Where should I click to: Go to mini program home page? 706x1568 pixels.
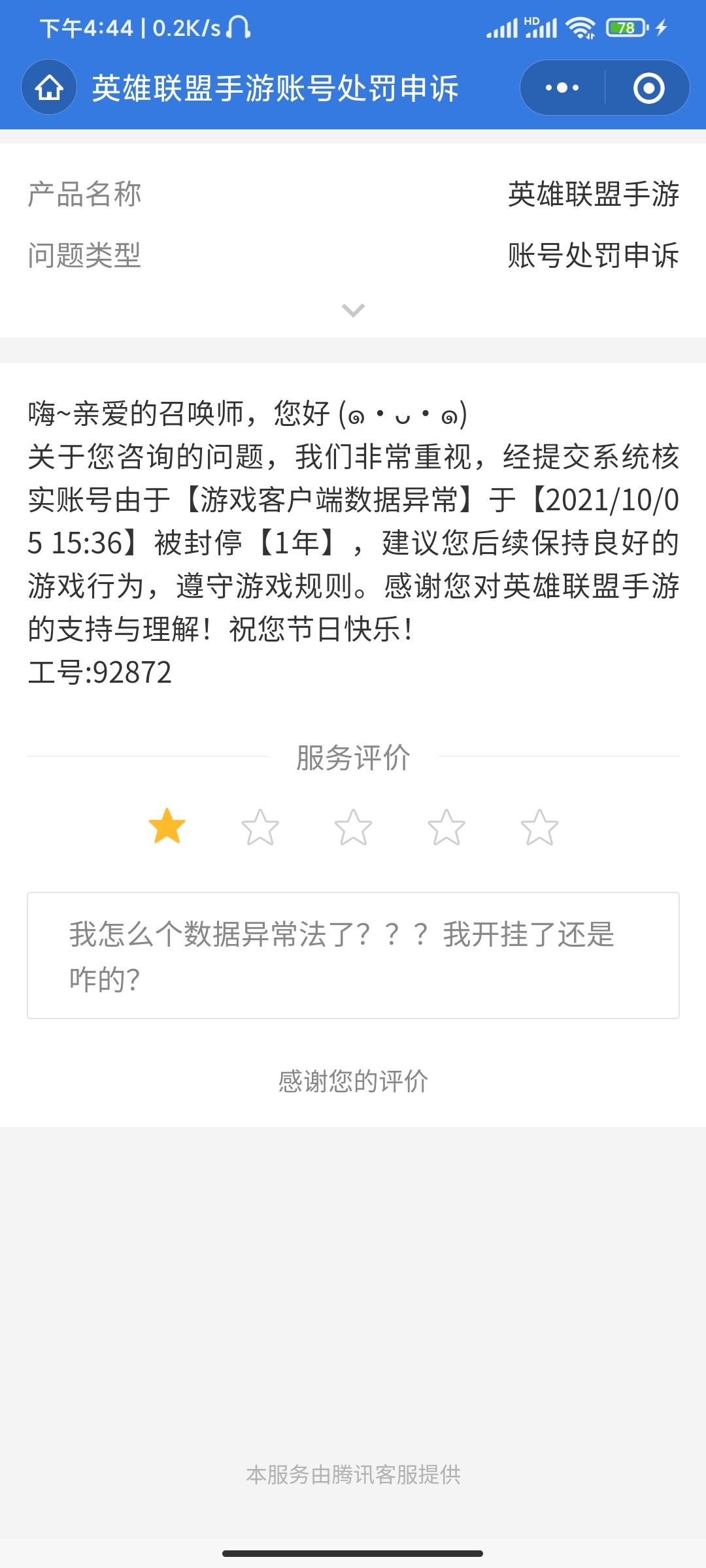(x=49, y=88)
